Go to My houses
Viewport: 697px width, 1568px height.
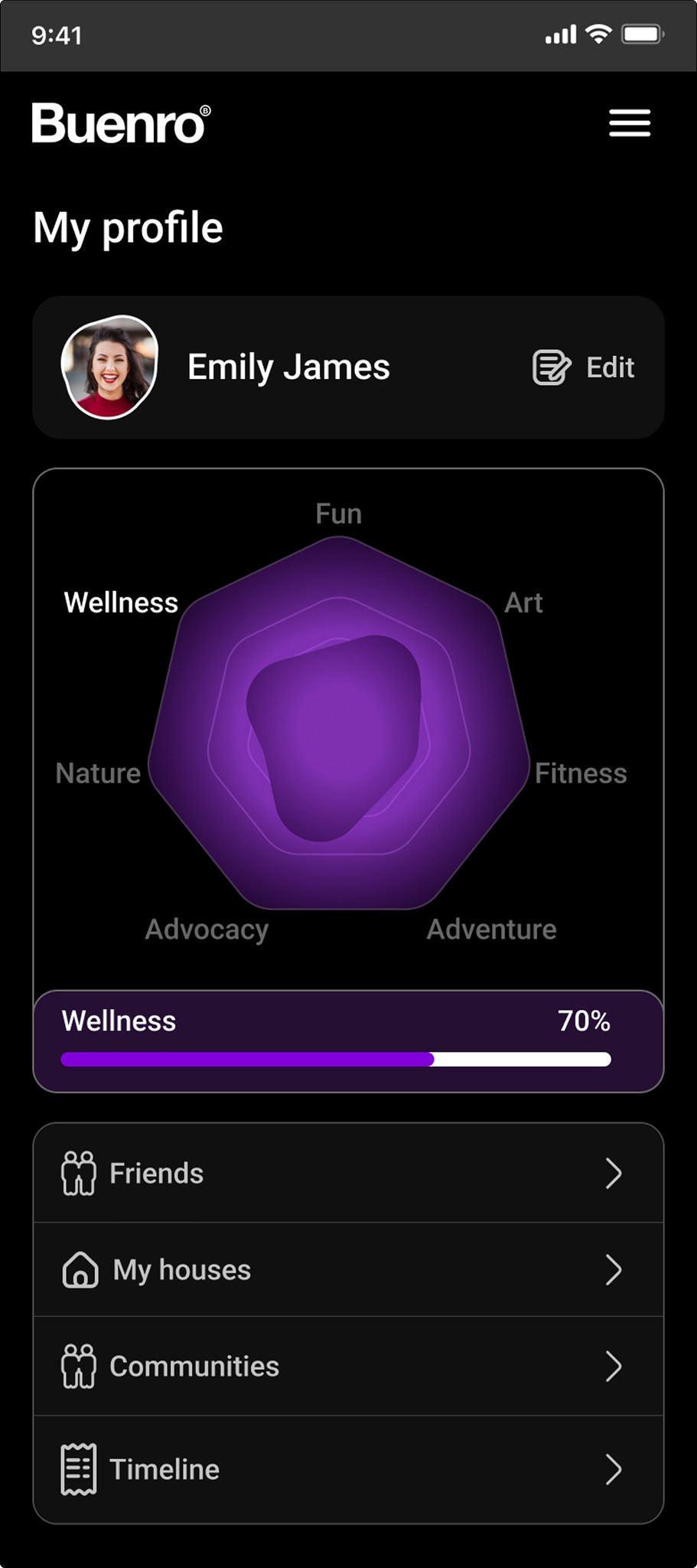click(x=348, y=1270)
